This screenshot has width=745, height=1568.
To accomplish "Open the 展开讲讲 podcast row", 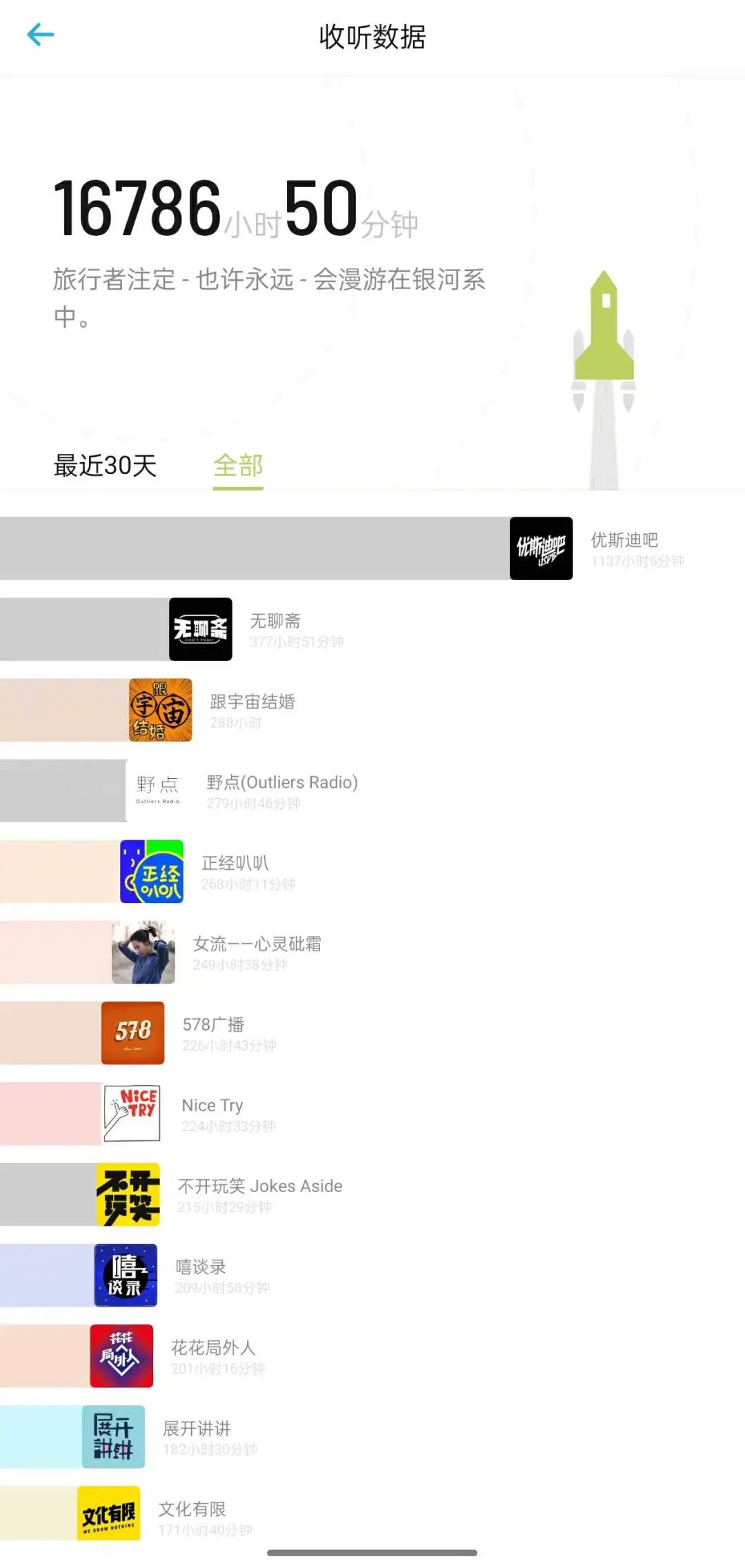I will coord(197,1429).
